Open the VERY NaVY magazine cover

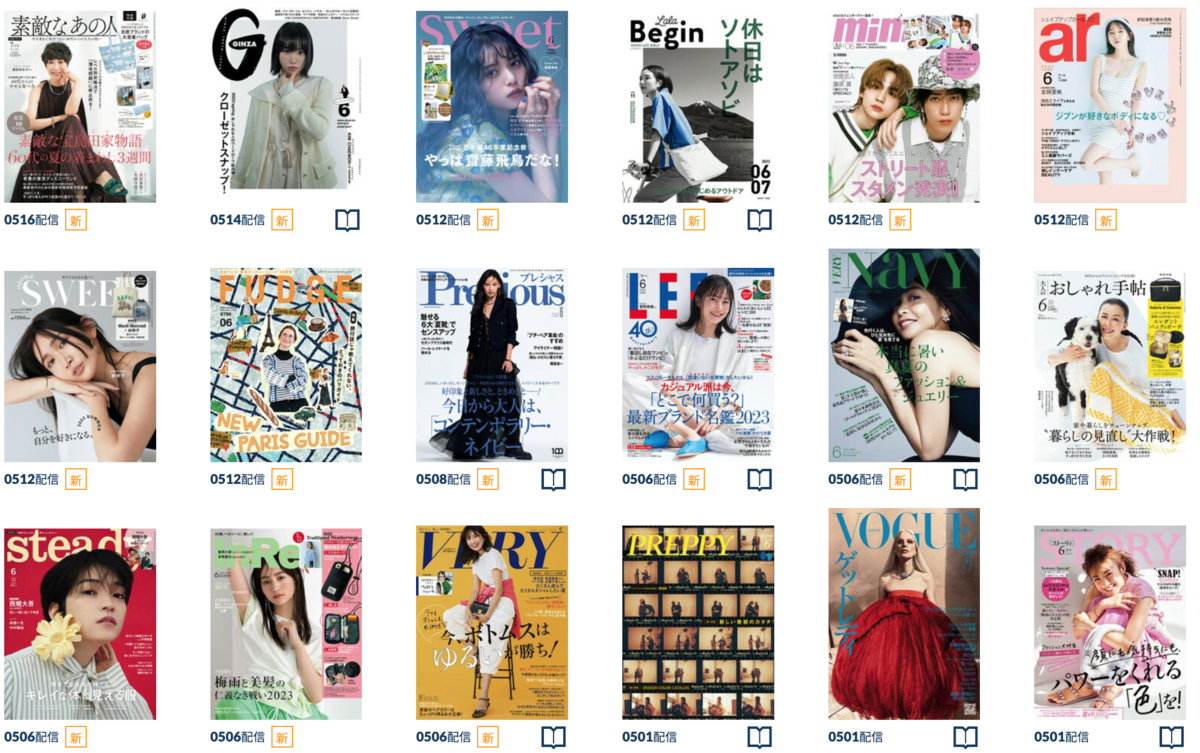[904, 355]
